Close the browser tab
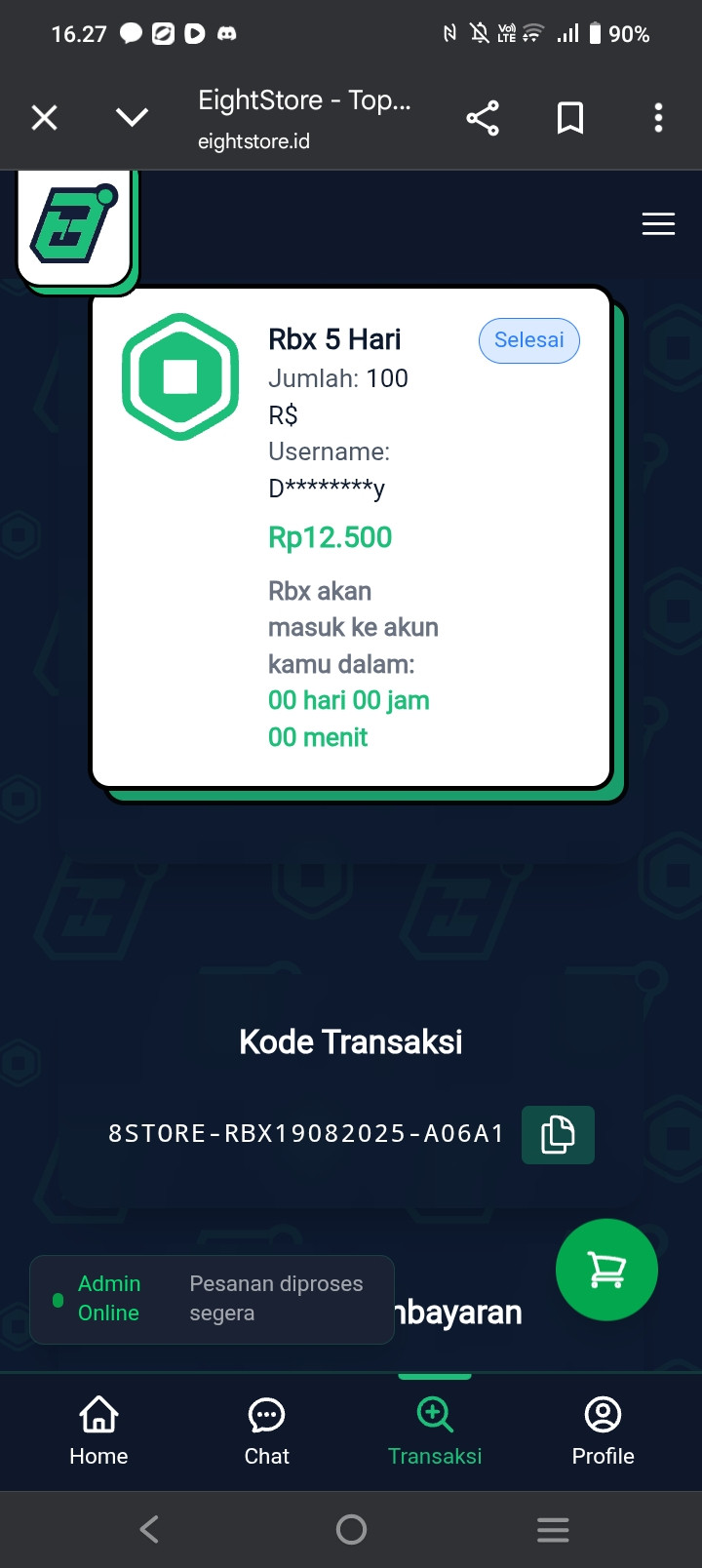The image size is (702, 1568). click(44, 118)
